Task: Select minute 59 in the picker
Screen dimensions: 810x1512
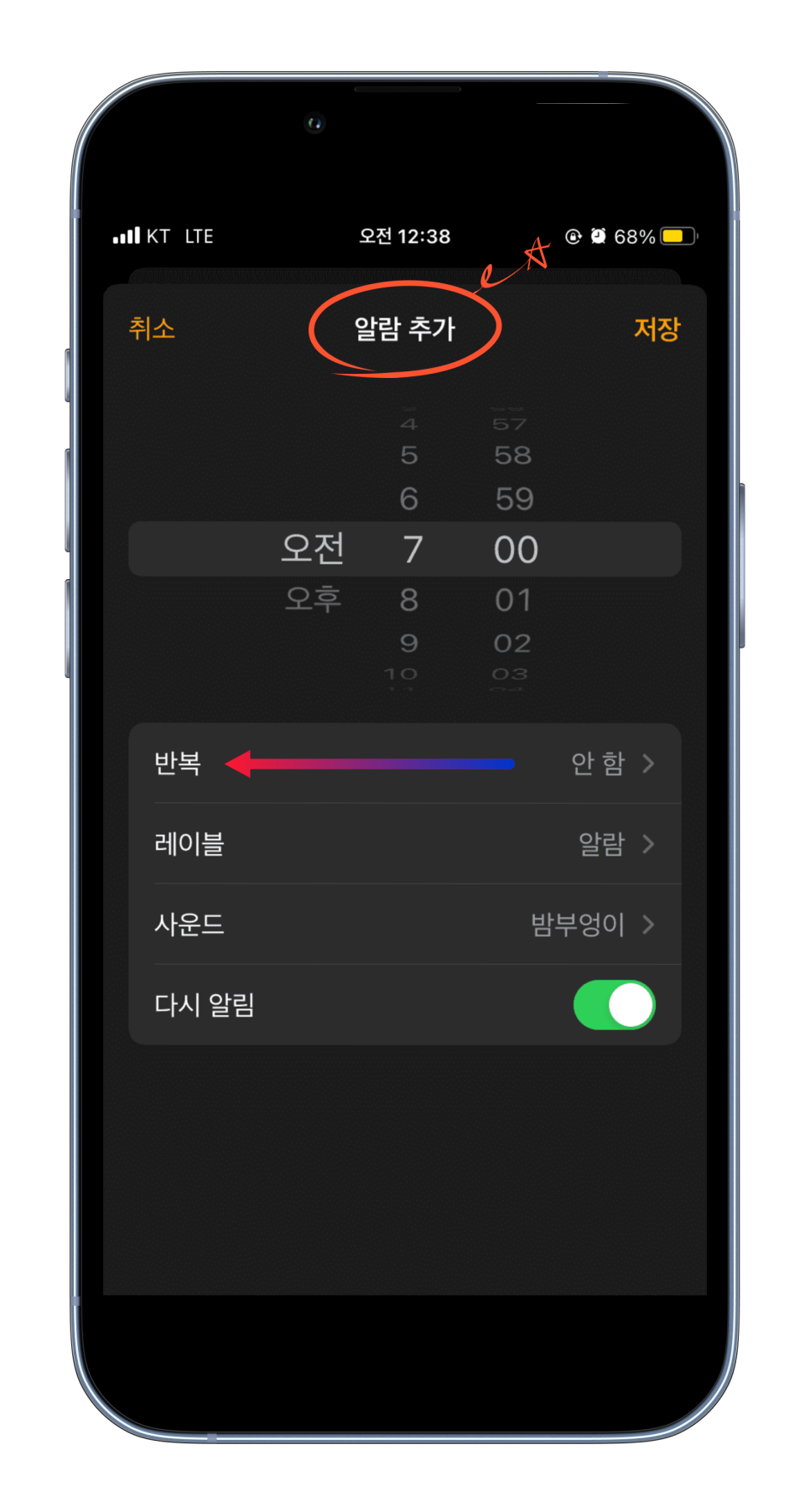Action: [514, 500]
